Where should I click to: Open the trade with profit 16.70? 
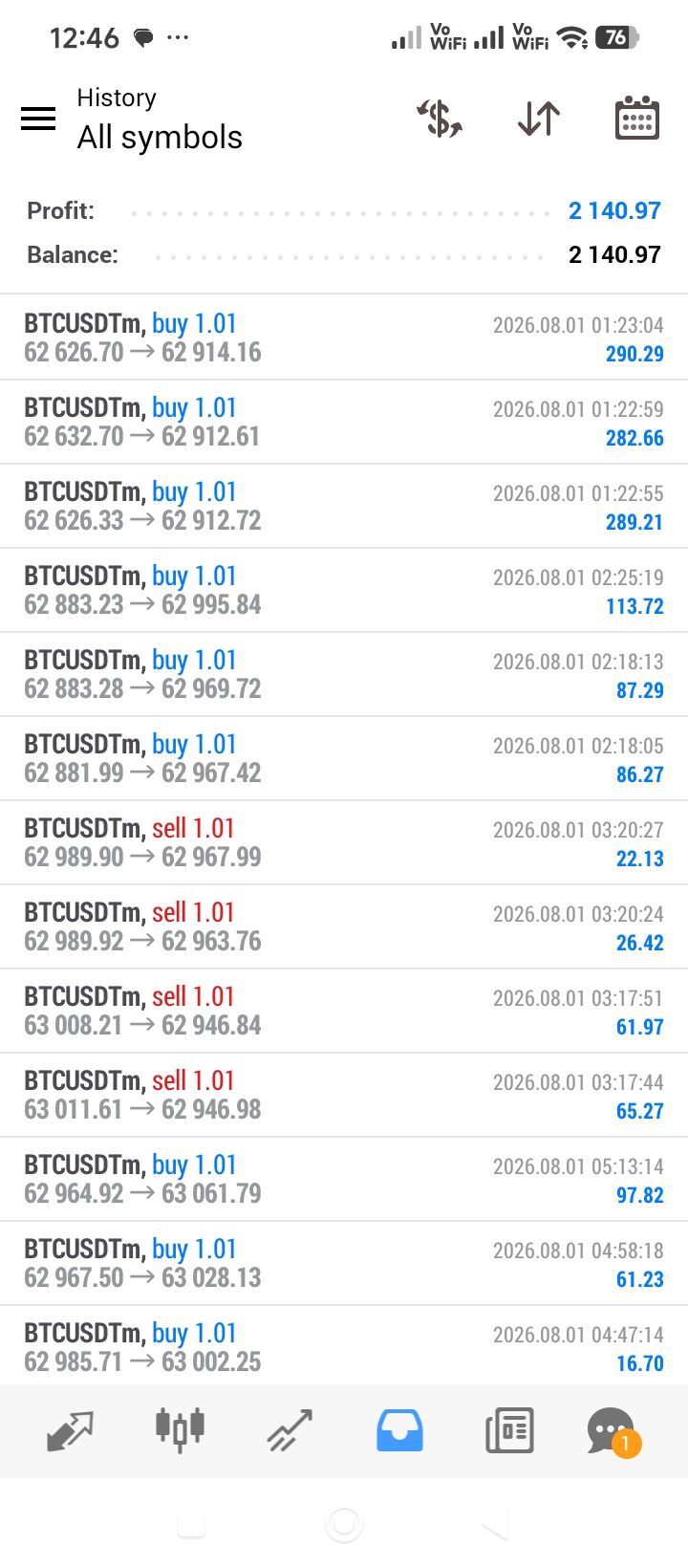344,1347
